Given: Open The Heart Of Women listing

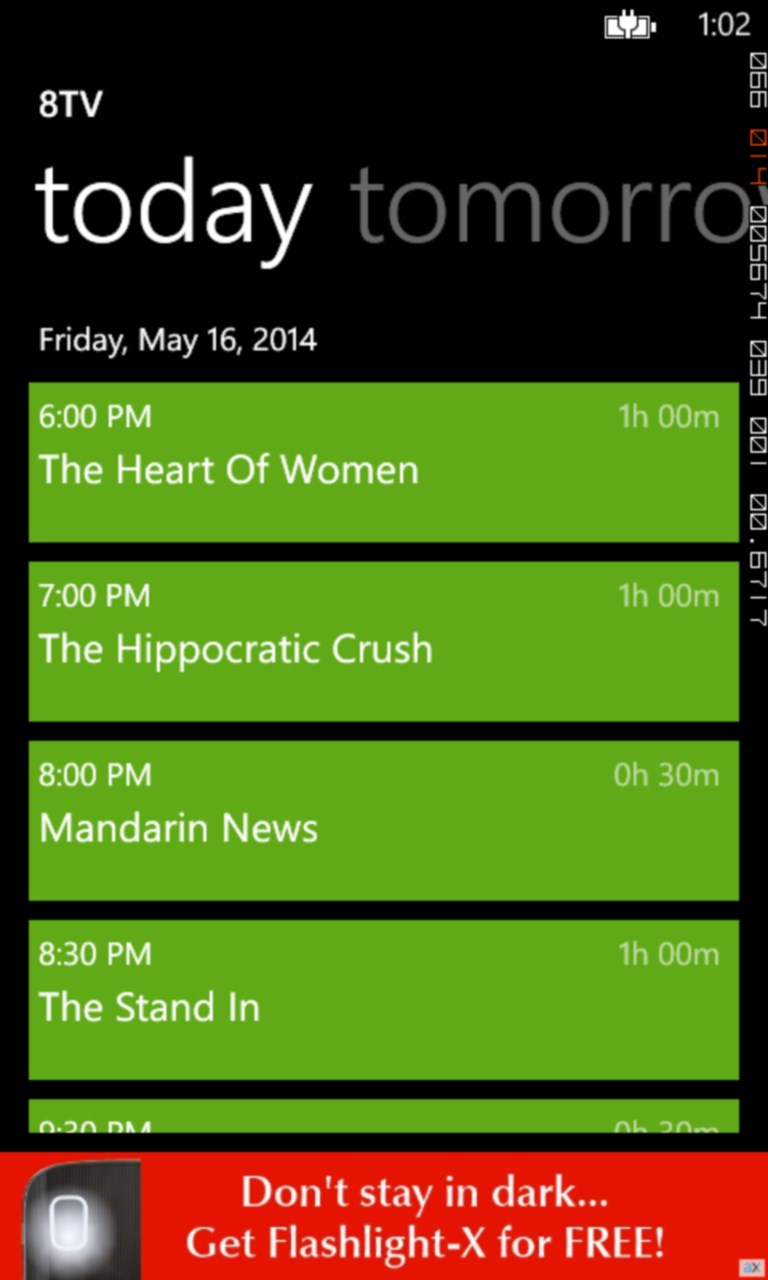Looking at the screenshot, I should [383, 462].
